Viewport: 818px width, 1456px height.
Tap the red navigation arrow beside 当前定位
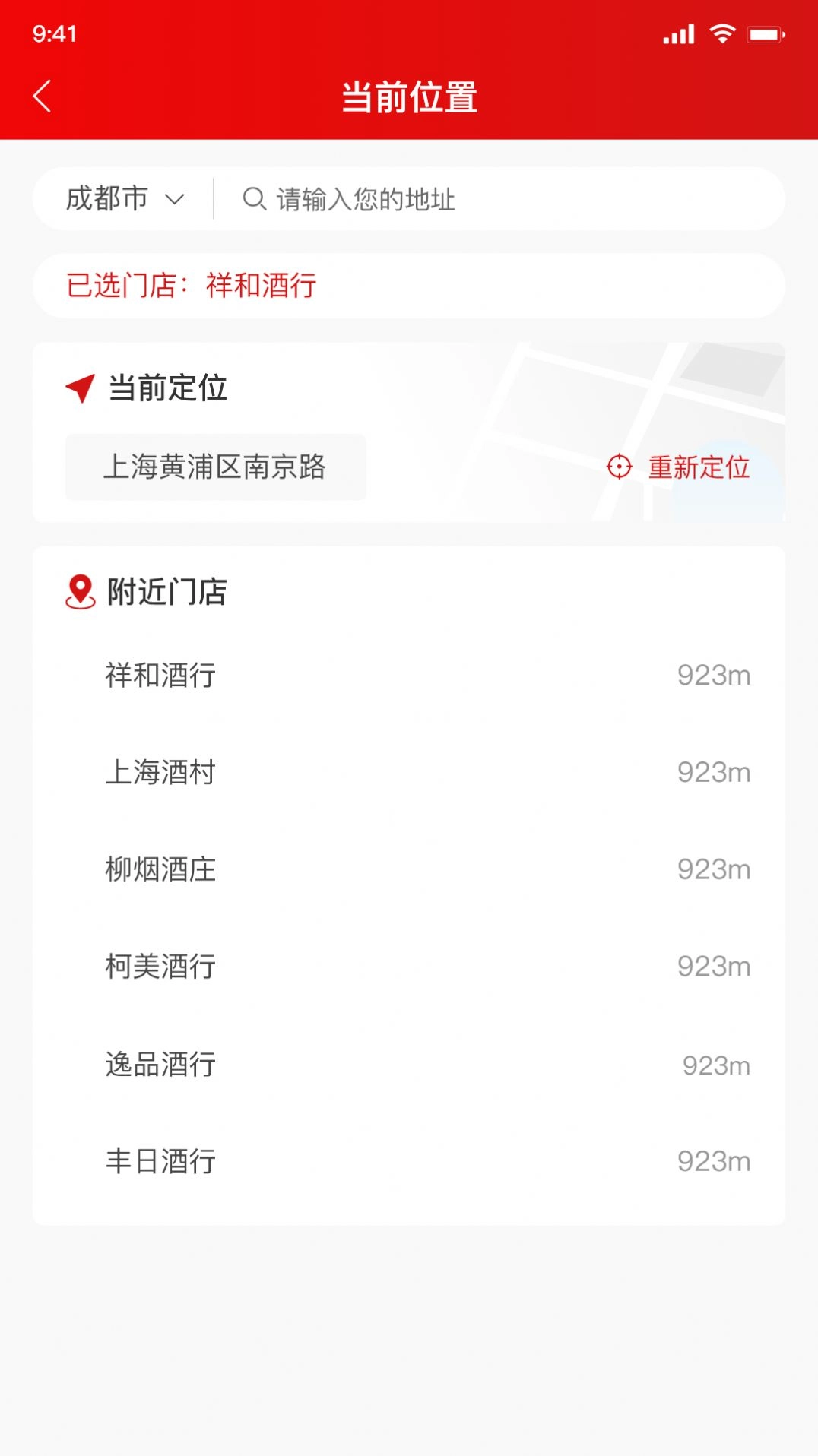[x=80, y=388]
